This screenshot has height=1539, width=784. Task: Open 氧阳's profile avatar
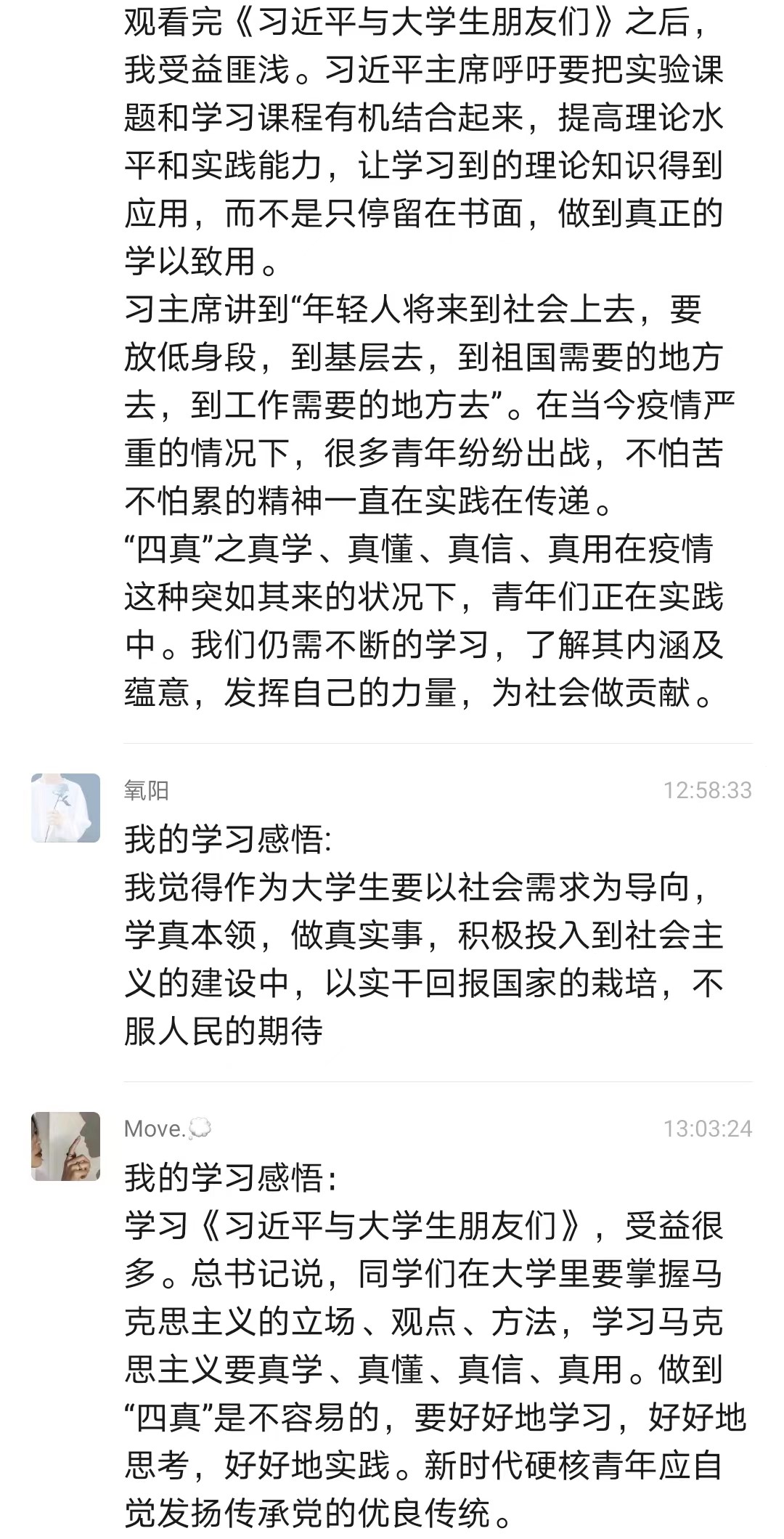click(x=65, y=808)
